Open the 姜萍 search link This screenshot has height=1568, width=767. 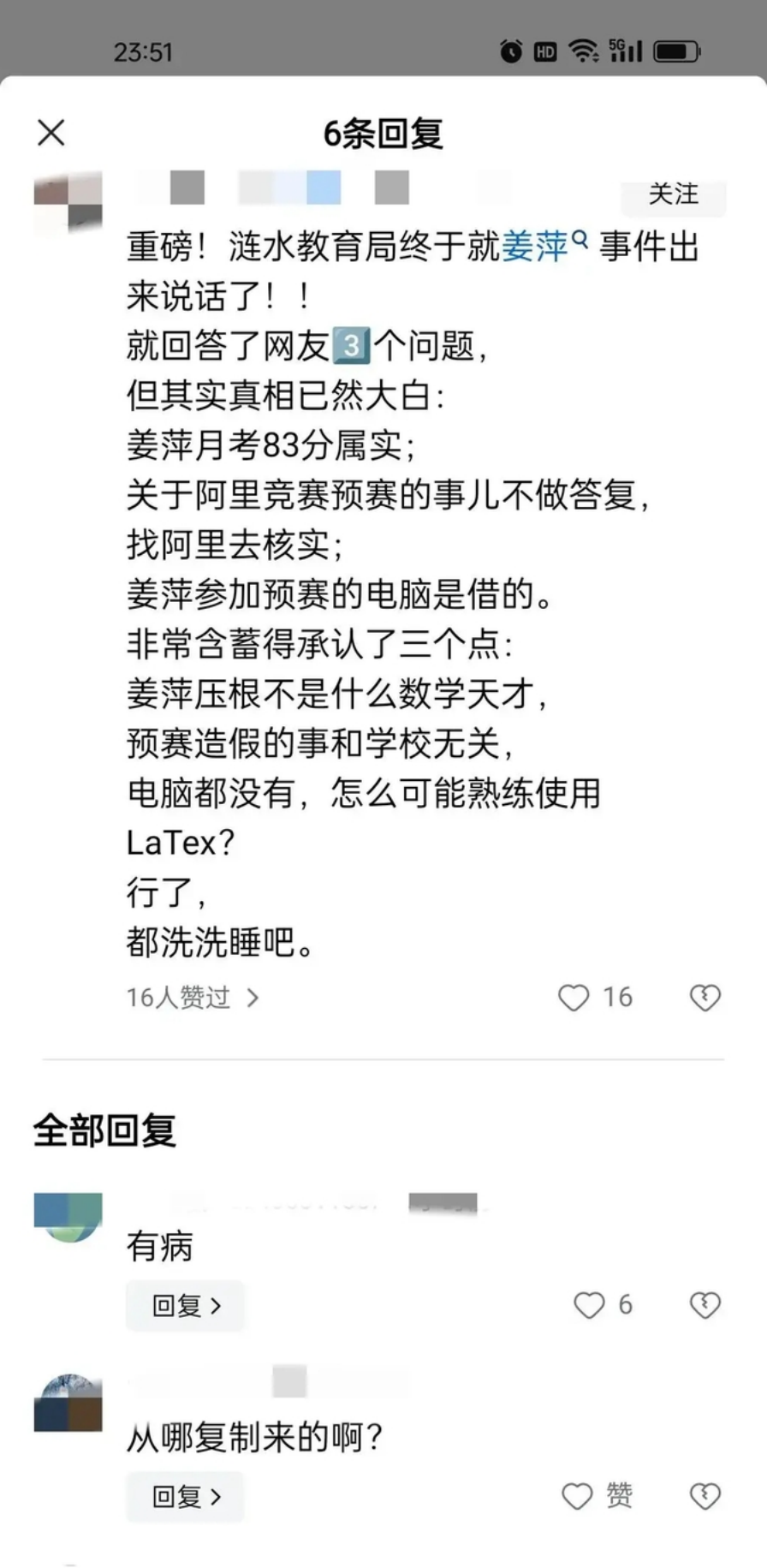coord(544,246)
